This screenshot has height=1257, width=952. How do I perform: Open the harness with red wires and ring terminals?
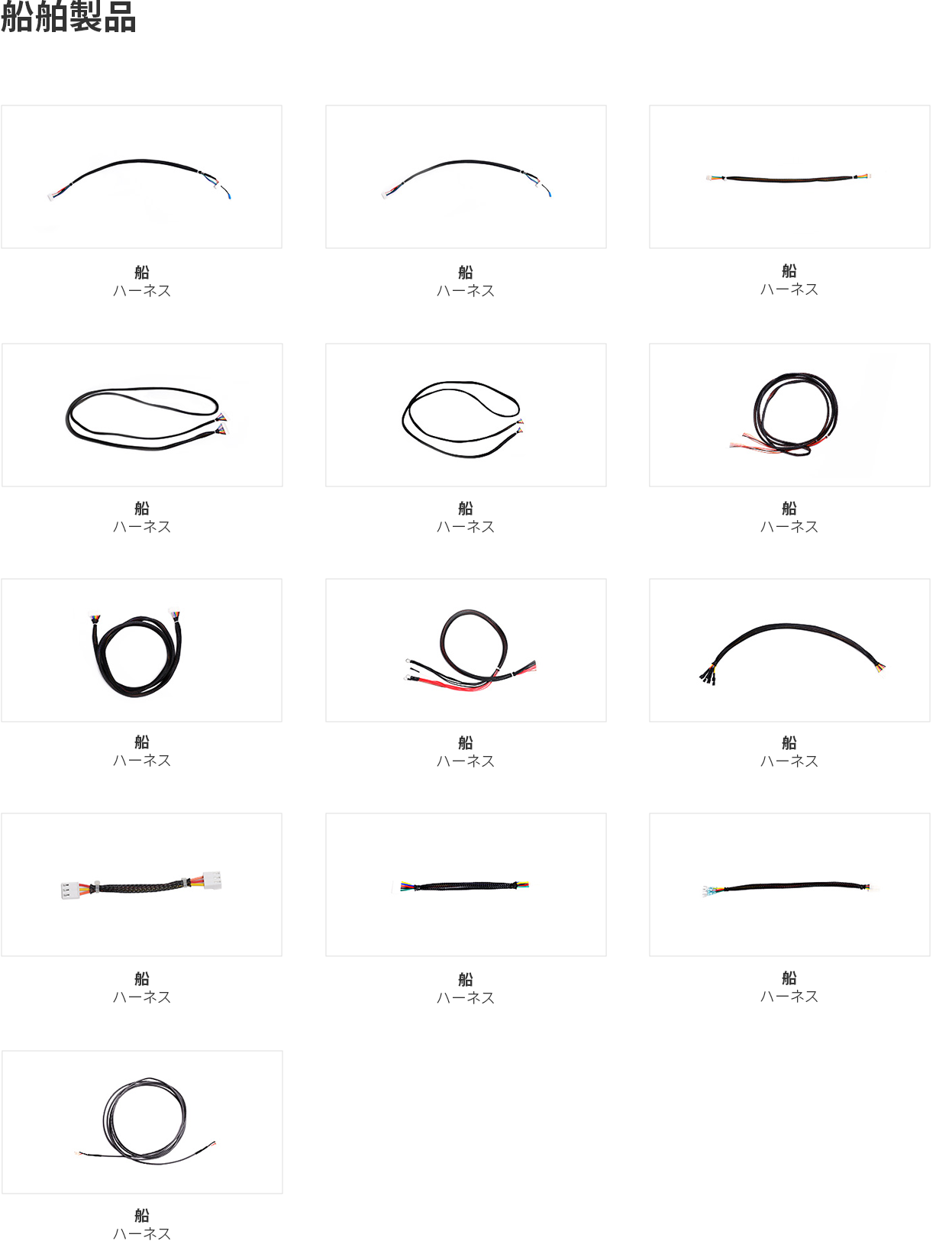466,650
